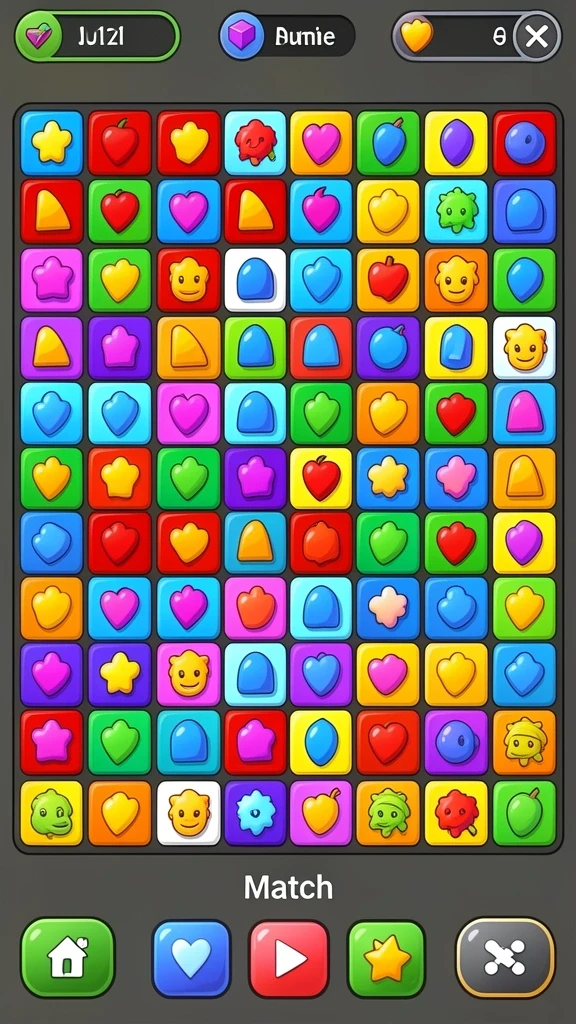
Task: Open the gray tools button
Action: tap(505, 957)
